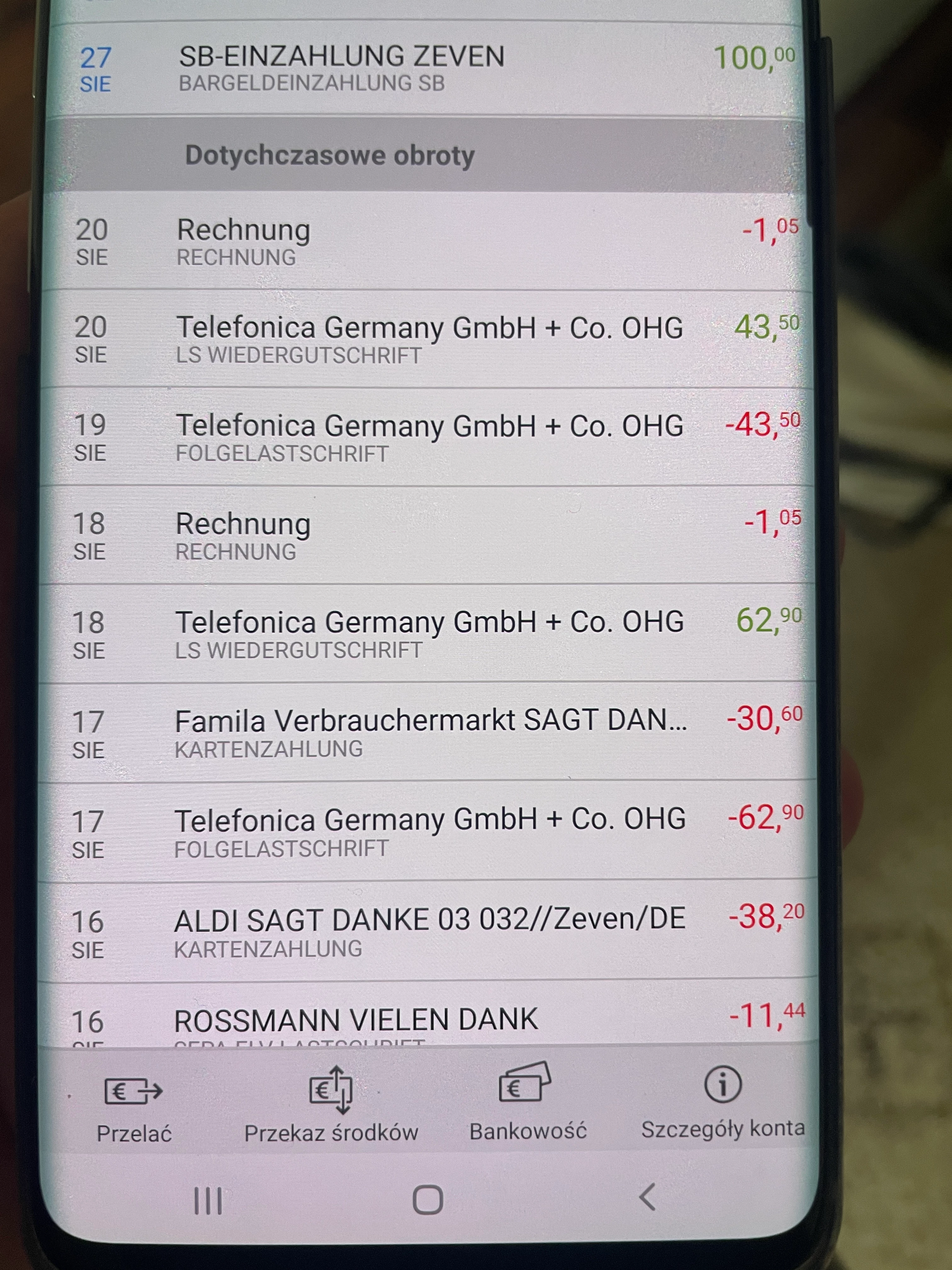This screenshot has height=1270, width=952.
Task: Open the Telefonica -43,50 debit on 19 SIE
Action: [x=425, y=438]
